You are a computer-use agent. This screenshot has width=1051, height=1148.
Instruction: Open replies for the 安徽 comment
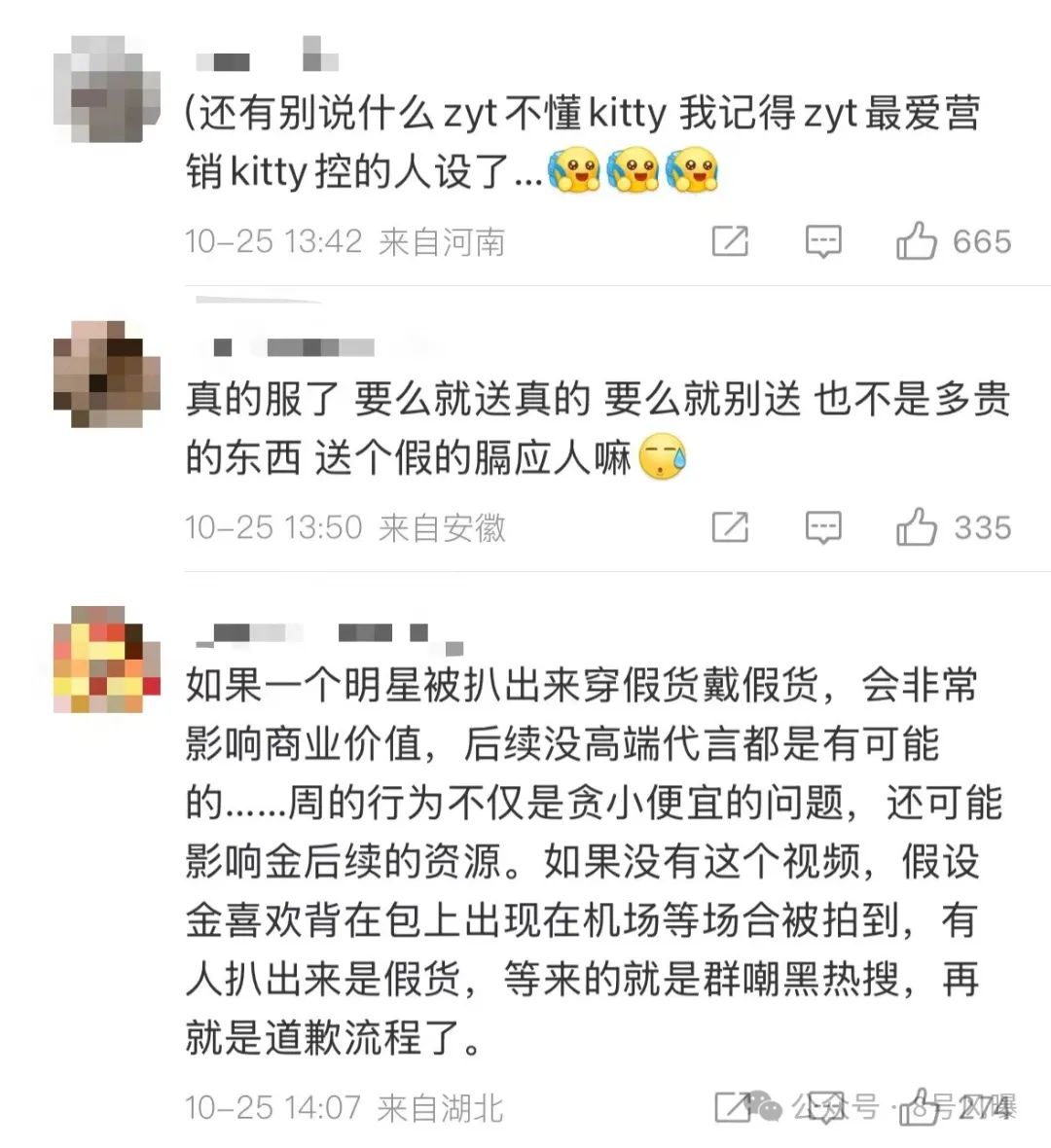click(823, 527)
